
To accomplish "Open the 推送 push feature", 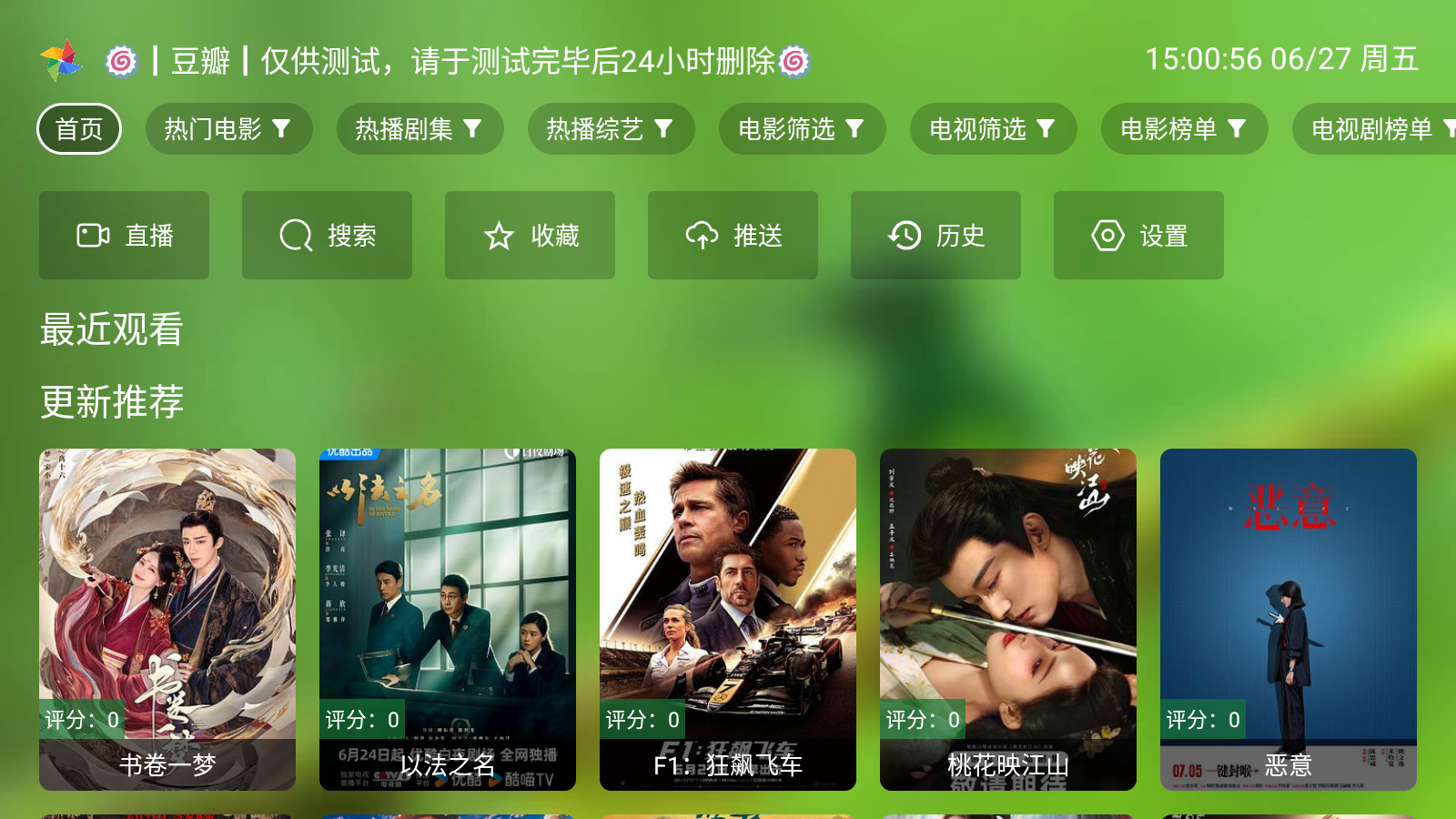I will click(733, 236).
